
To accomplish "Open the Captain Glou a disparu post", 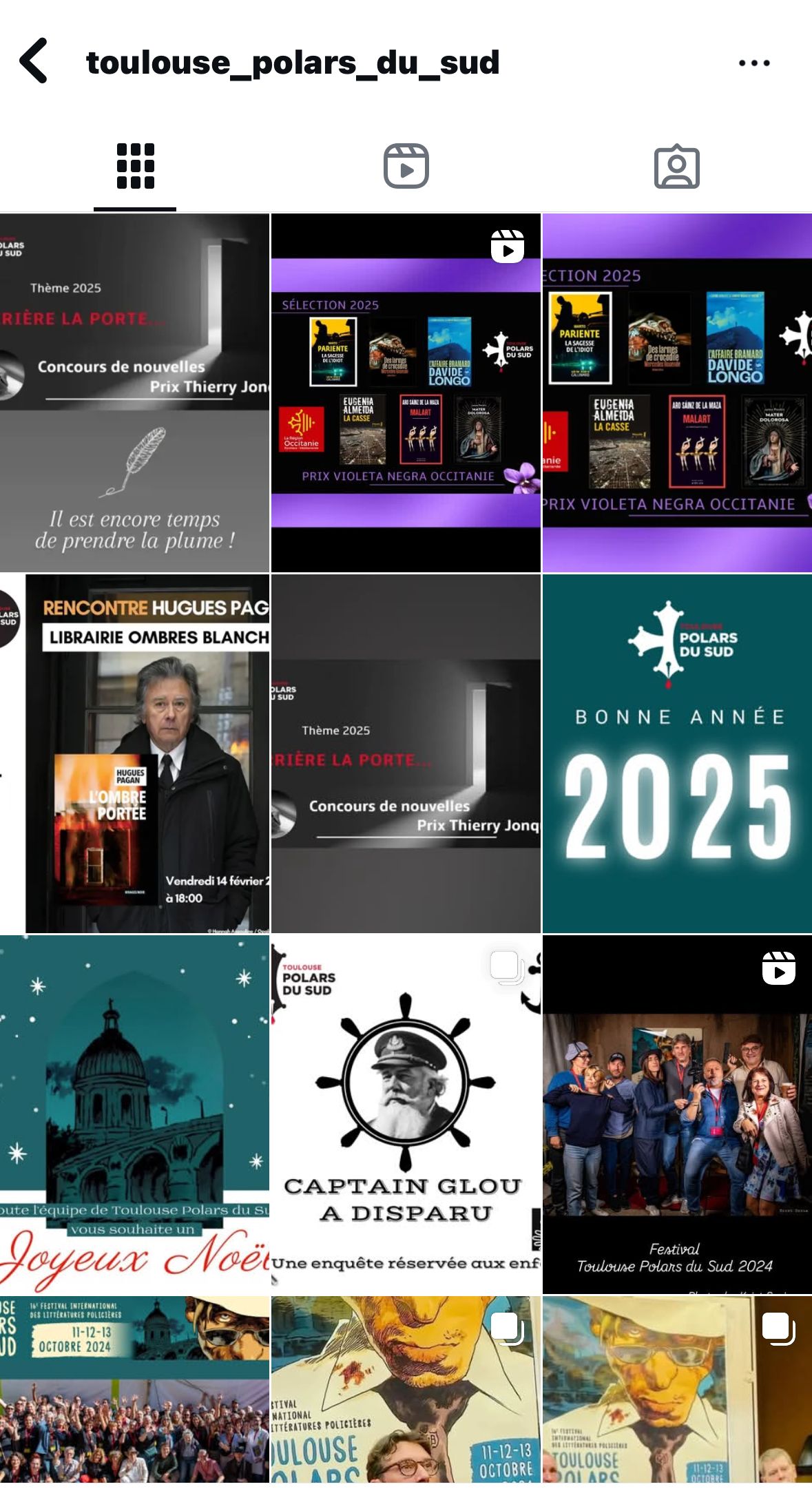I will click(406, 1114).
